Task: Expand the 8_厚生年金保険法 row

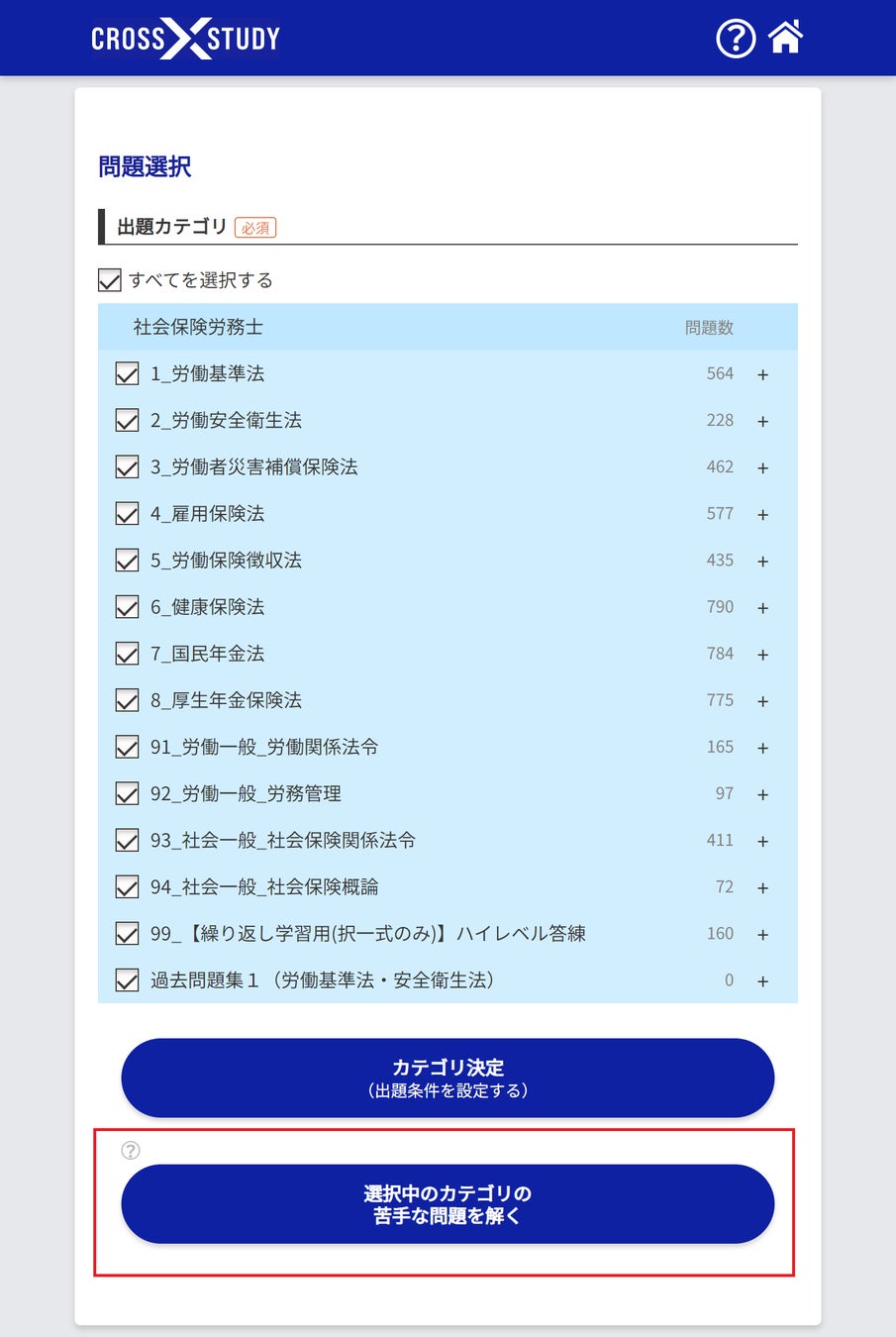Action: [762, 701]
